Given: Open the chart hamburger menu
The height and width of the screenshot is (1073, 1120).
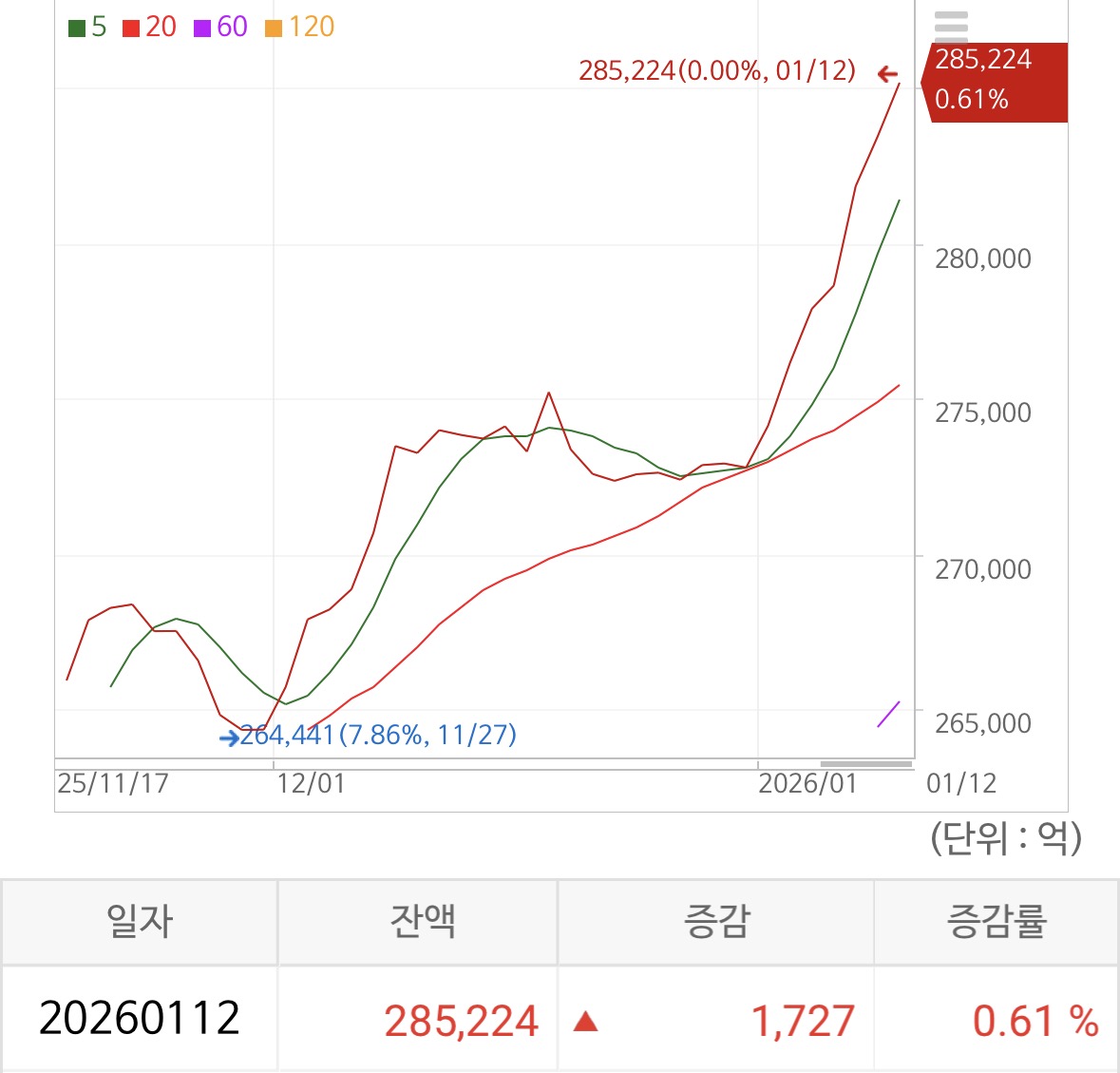Looking at the screenshot, I should 952,28.
